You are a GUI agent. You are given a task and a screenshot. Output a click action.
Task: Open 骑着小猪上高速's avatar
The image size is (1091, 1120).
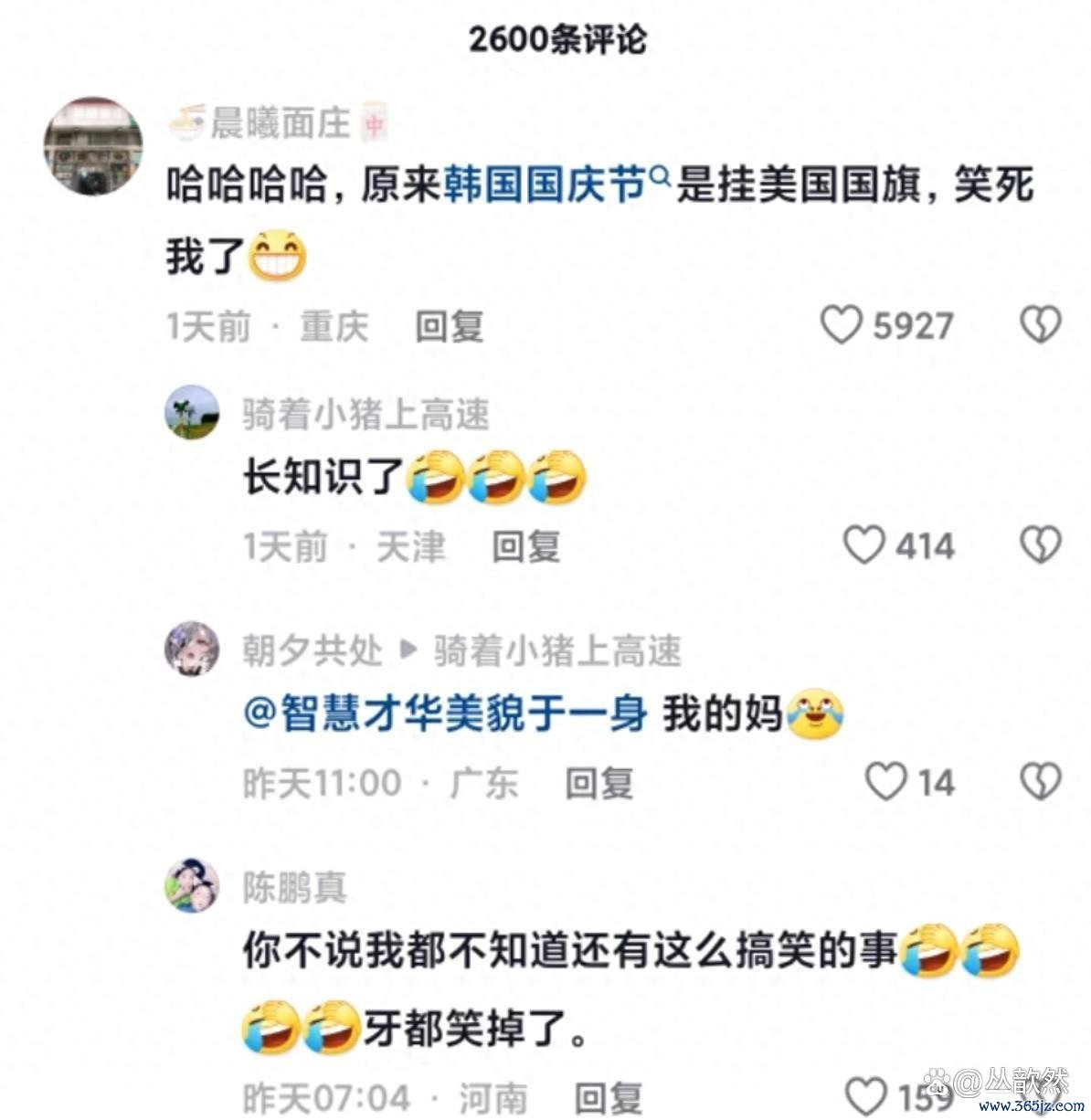(x=191, y=413)
